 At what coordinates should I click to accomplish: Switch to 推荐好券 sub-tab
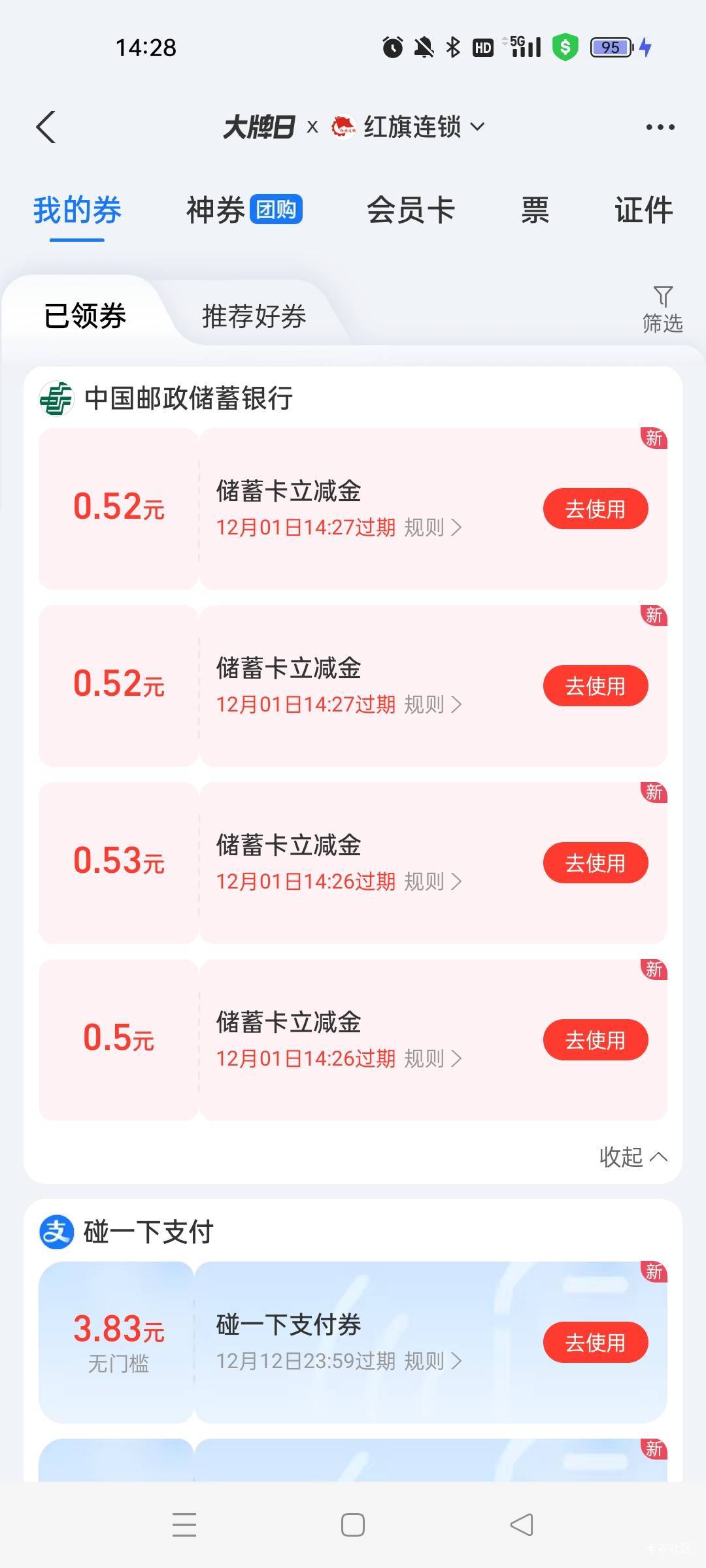[x=254, y=316]
